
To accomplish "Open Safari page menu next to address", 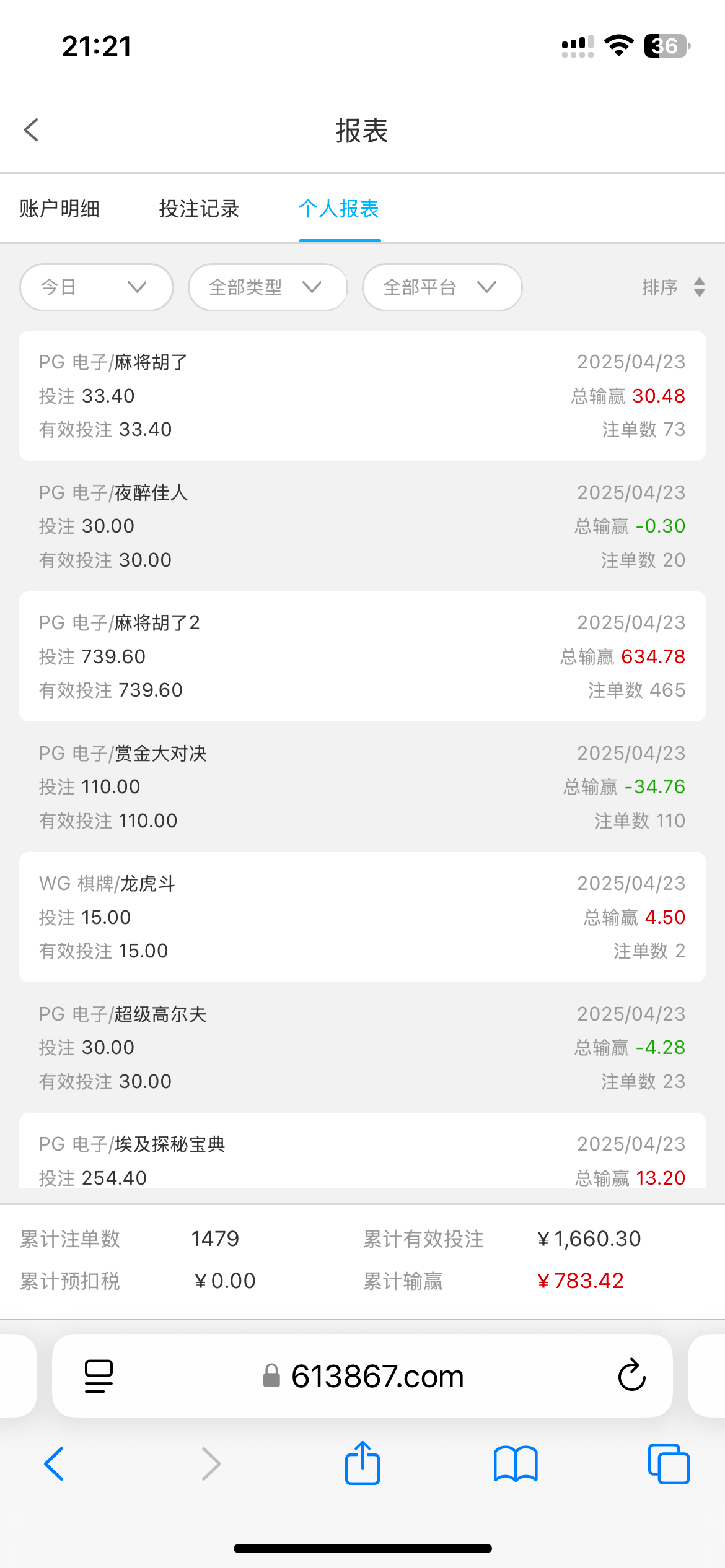I will [99, 1376].
